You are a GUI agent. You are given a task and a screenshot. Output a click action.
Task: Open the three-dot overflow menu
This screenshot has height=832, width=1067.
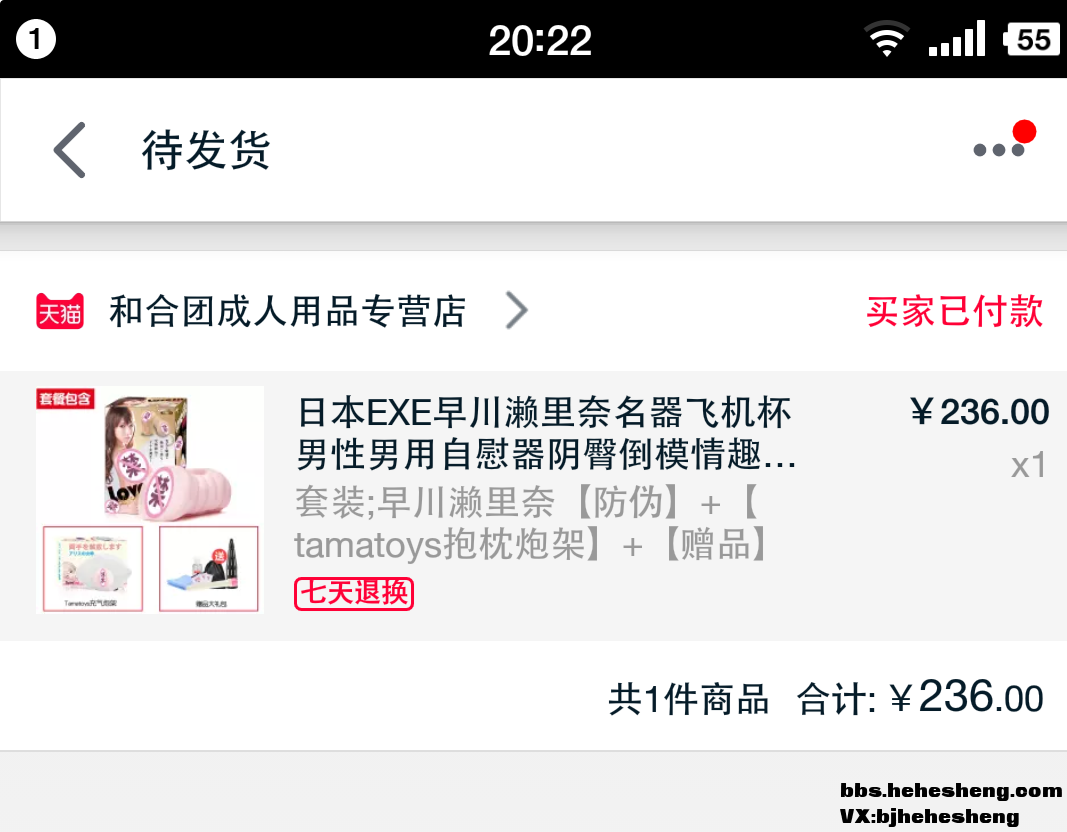click(998, 150)
